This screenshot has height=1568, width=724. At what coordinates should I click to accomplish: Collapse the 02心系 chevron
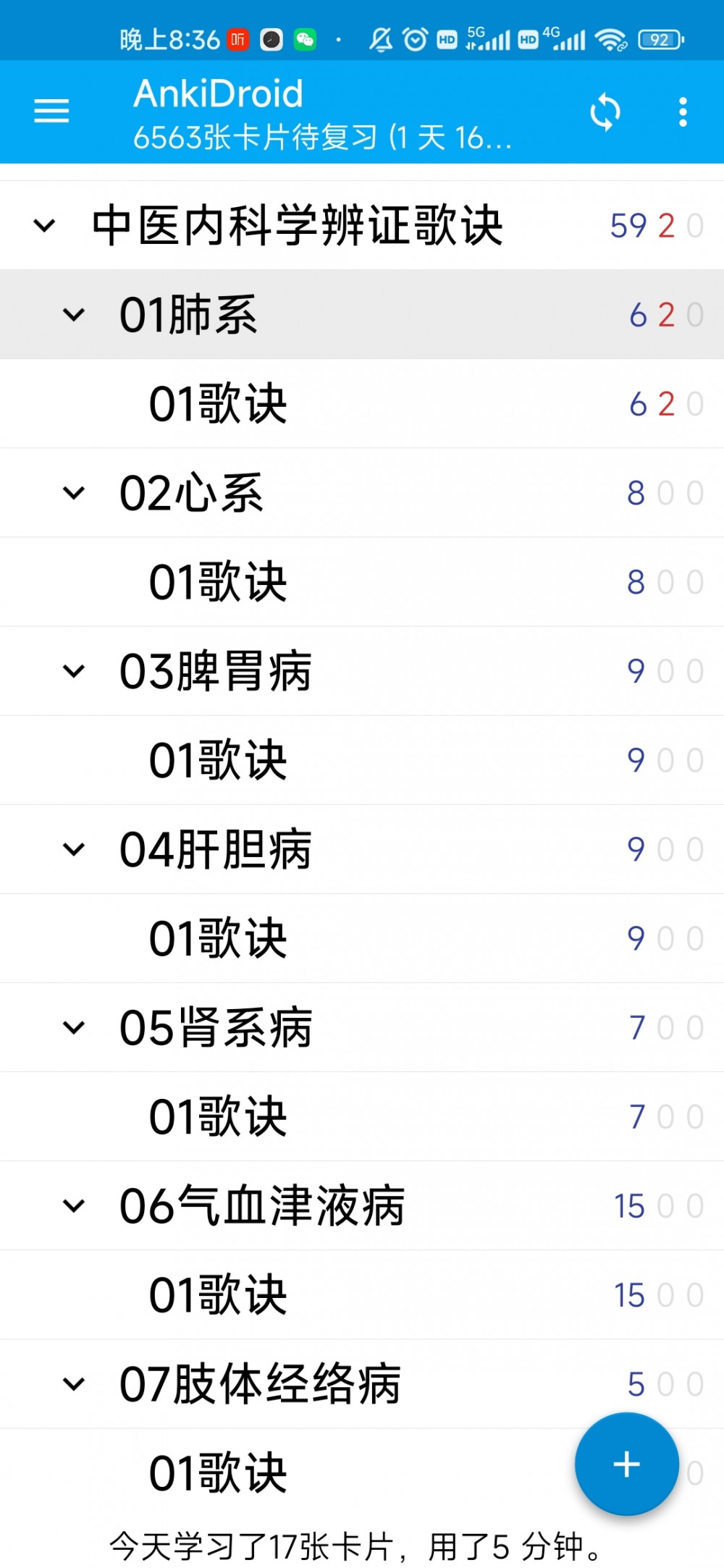click(x=74, y=492)
